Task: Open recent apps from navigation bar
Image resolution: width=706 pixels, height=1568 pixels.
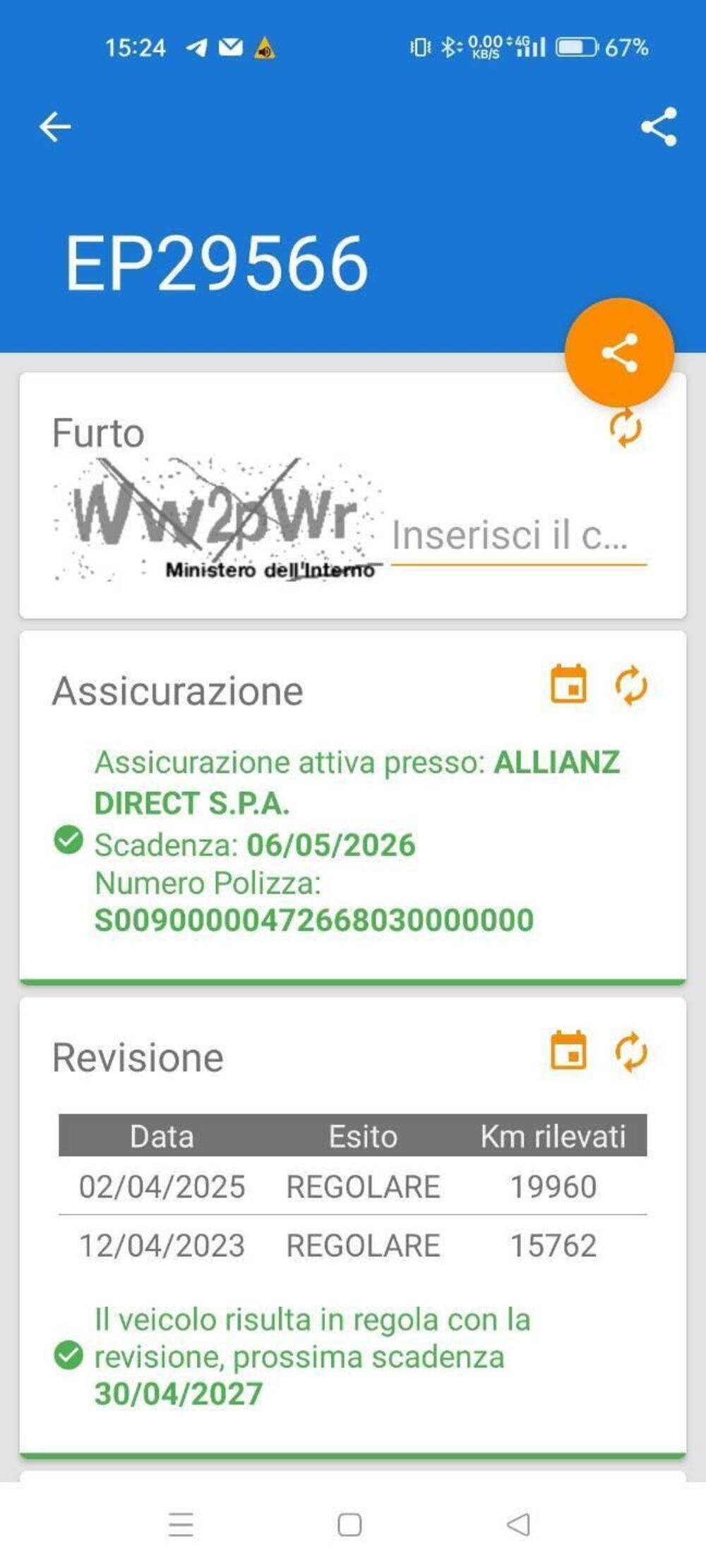Action: [x=181, y=1524]
